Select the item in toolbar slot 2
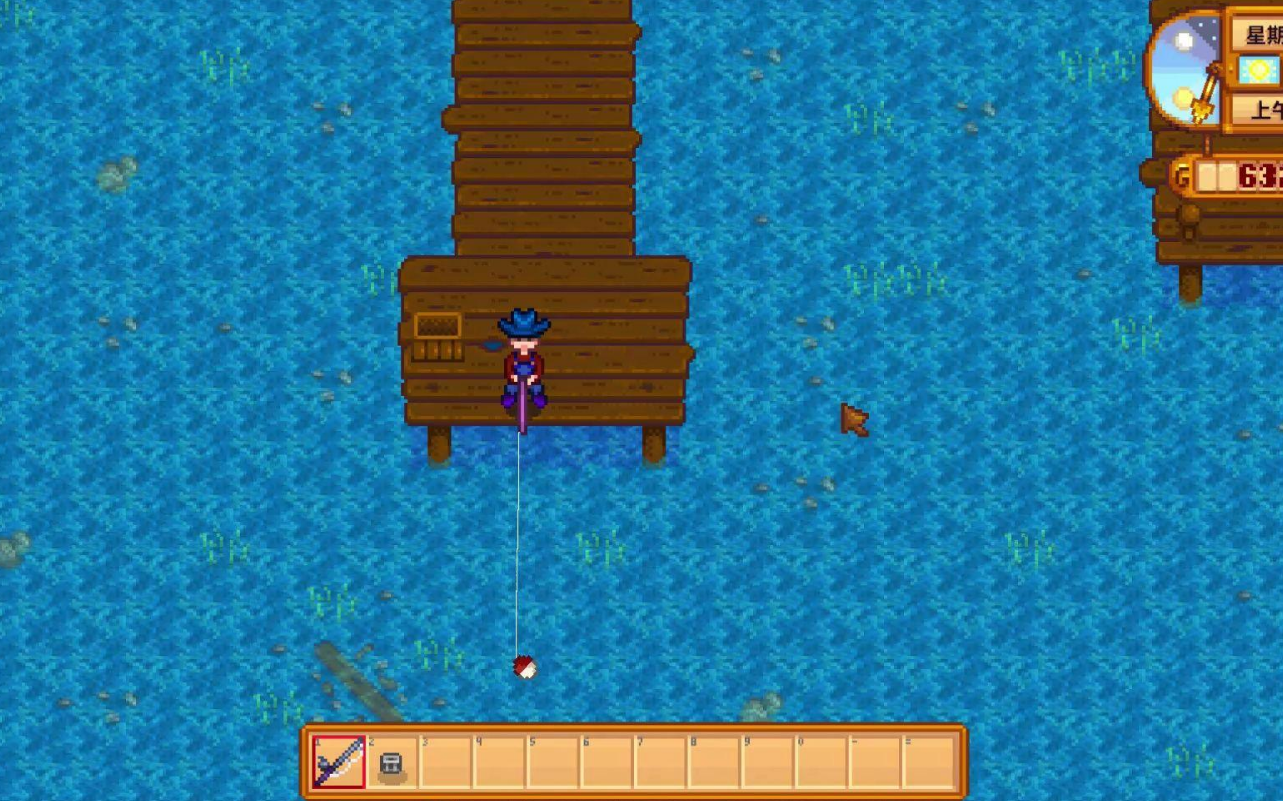The height and width of the screenshot is (801, 1283). [x=392, y=763]
